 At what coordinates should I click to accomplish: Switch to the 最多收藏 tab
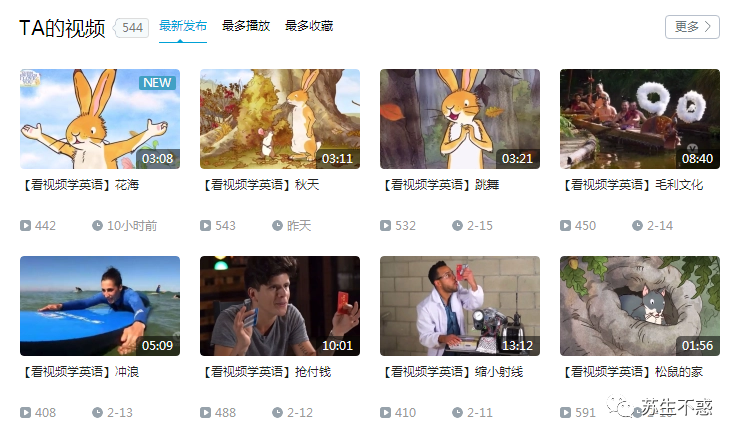click(309, 26)
